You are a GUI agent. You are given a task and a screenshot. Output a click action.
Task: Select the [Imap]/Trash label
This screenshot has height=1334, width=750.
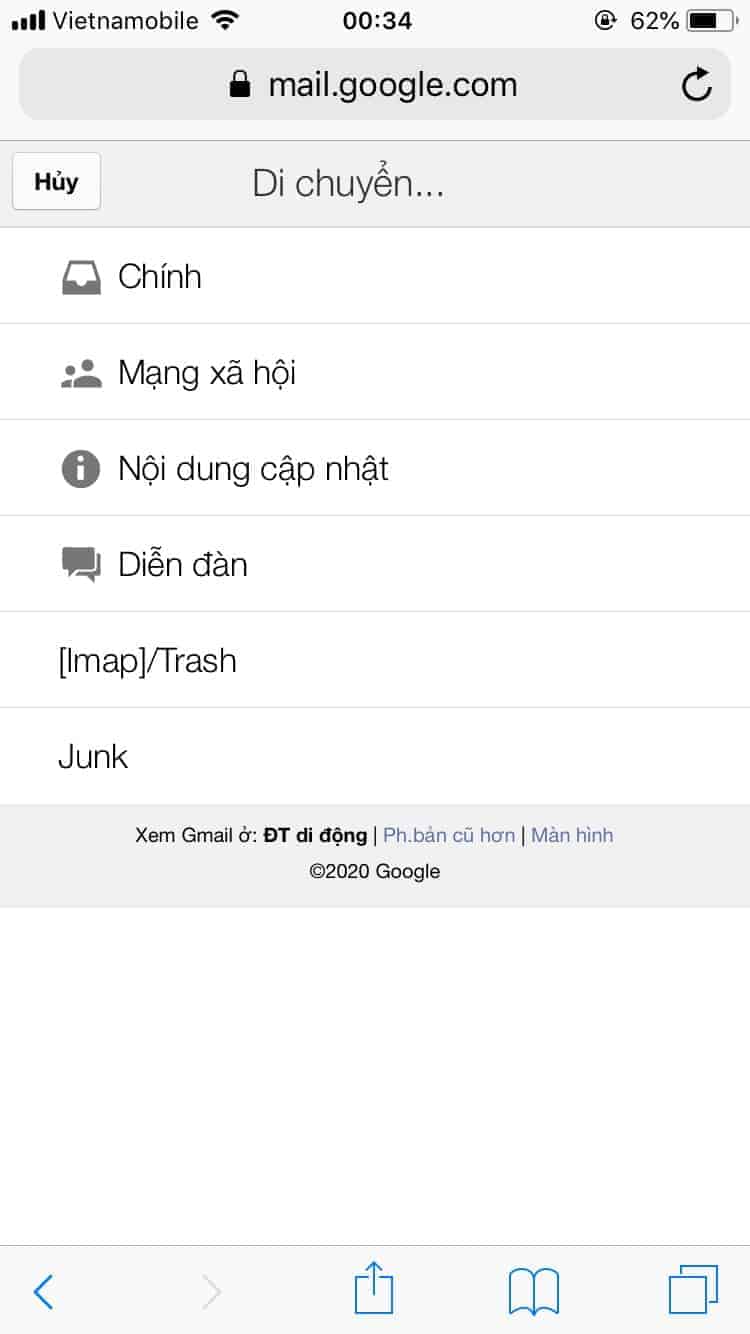tap(147, 660)
